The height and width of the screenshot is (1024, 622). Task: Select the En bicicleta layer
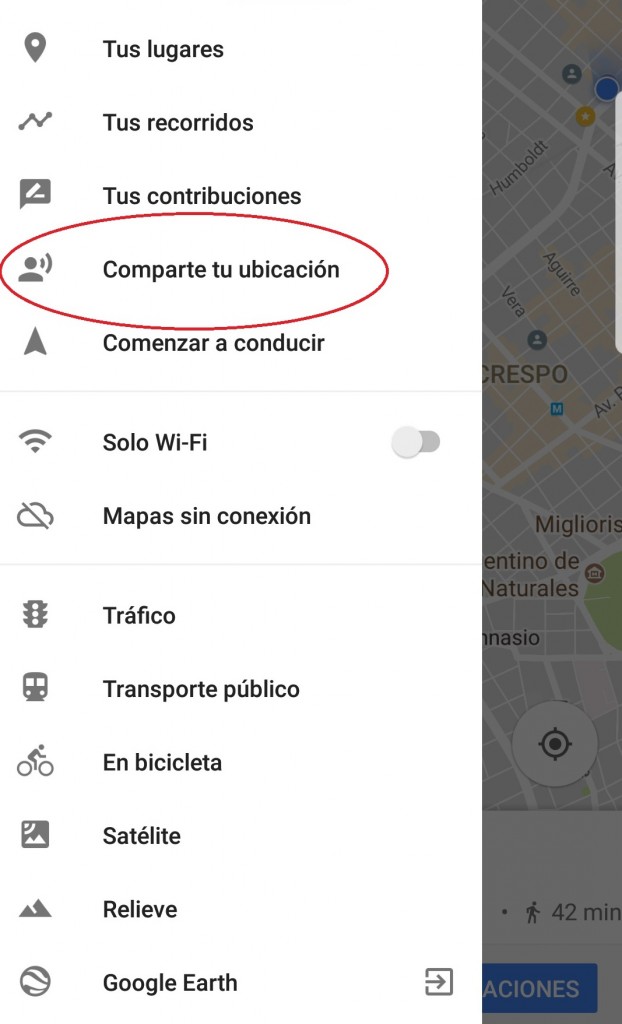[241, 762]
